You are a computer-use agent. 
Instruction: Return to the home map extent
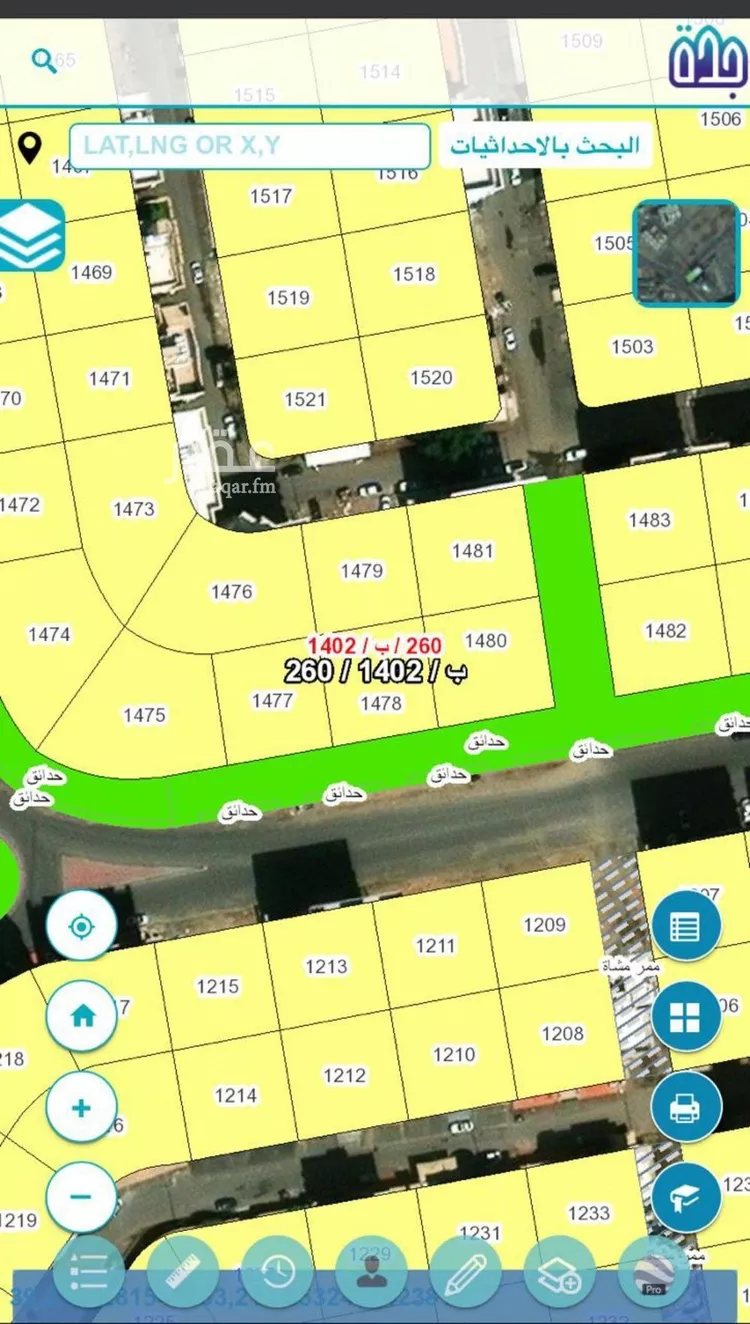coord(82,1016)
